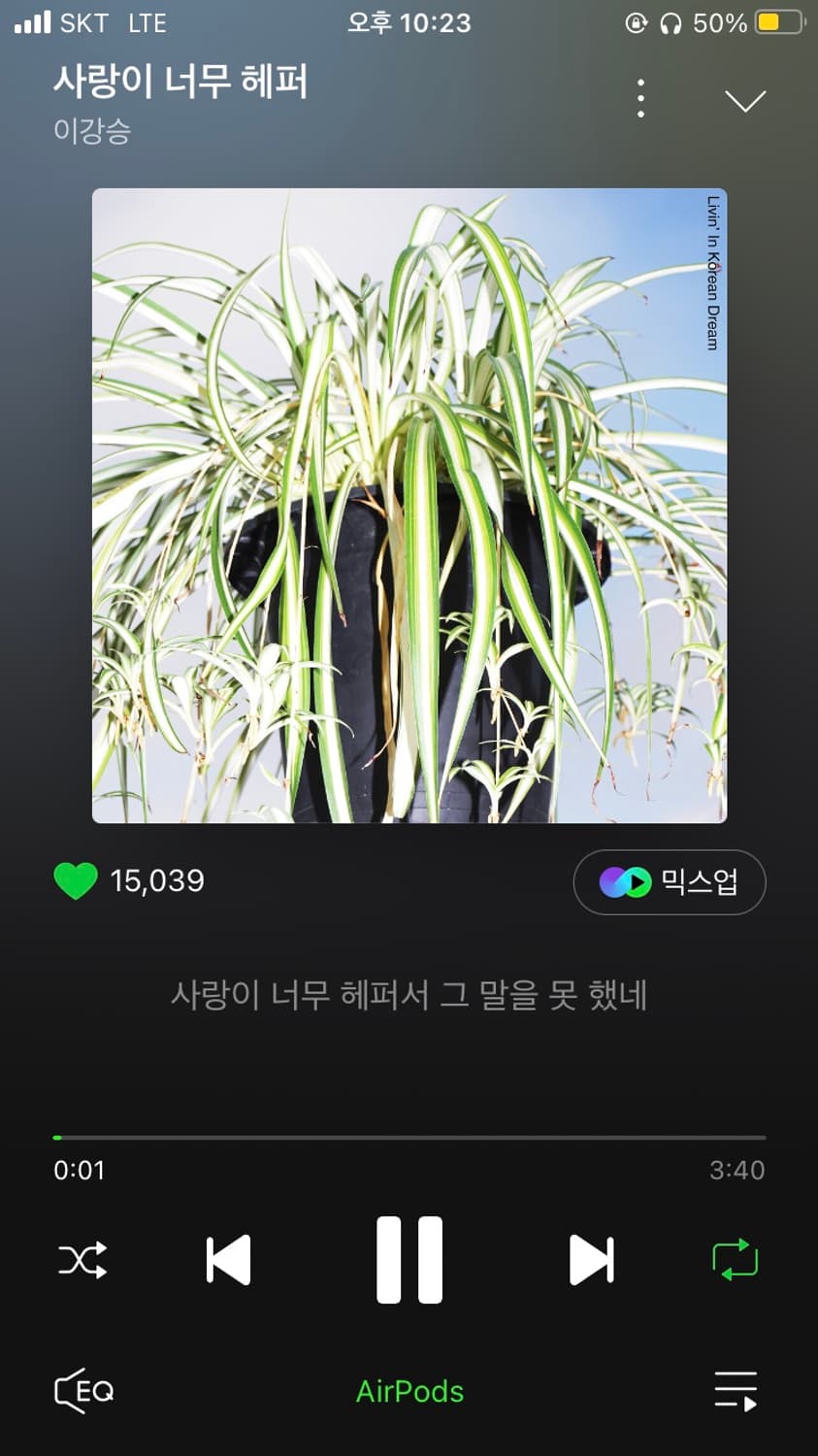Screen dimensions: 818x1456
Task: Toggle shuffle playback
Action: pyautogui.click(x=82, y=1260)
